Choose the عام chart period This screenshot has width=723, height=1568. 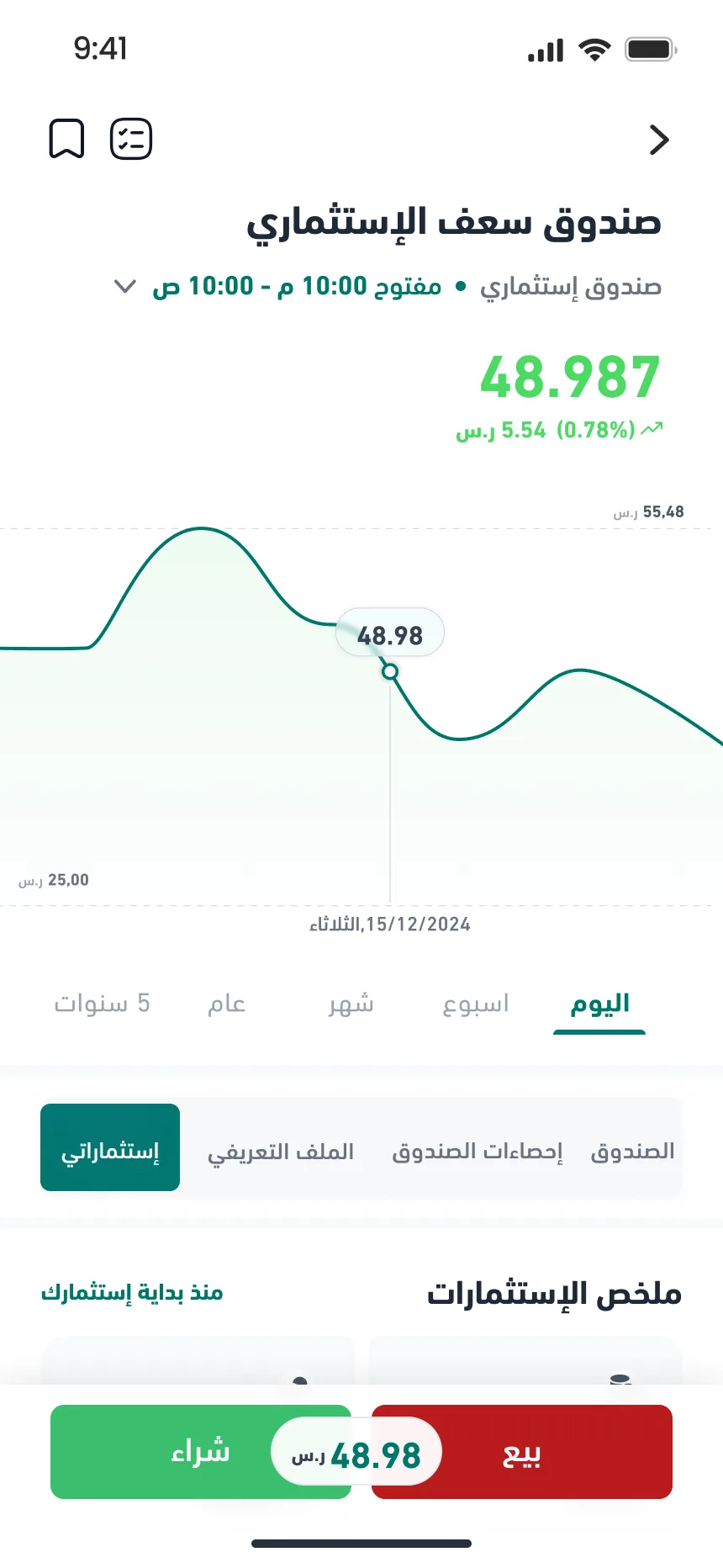[x=227, y=1004]
